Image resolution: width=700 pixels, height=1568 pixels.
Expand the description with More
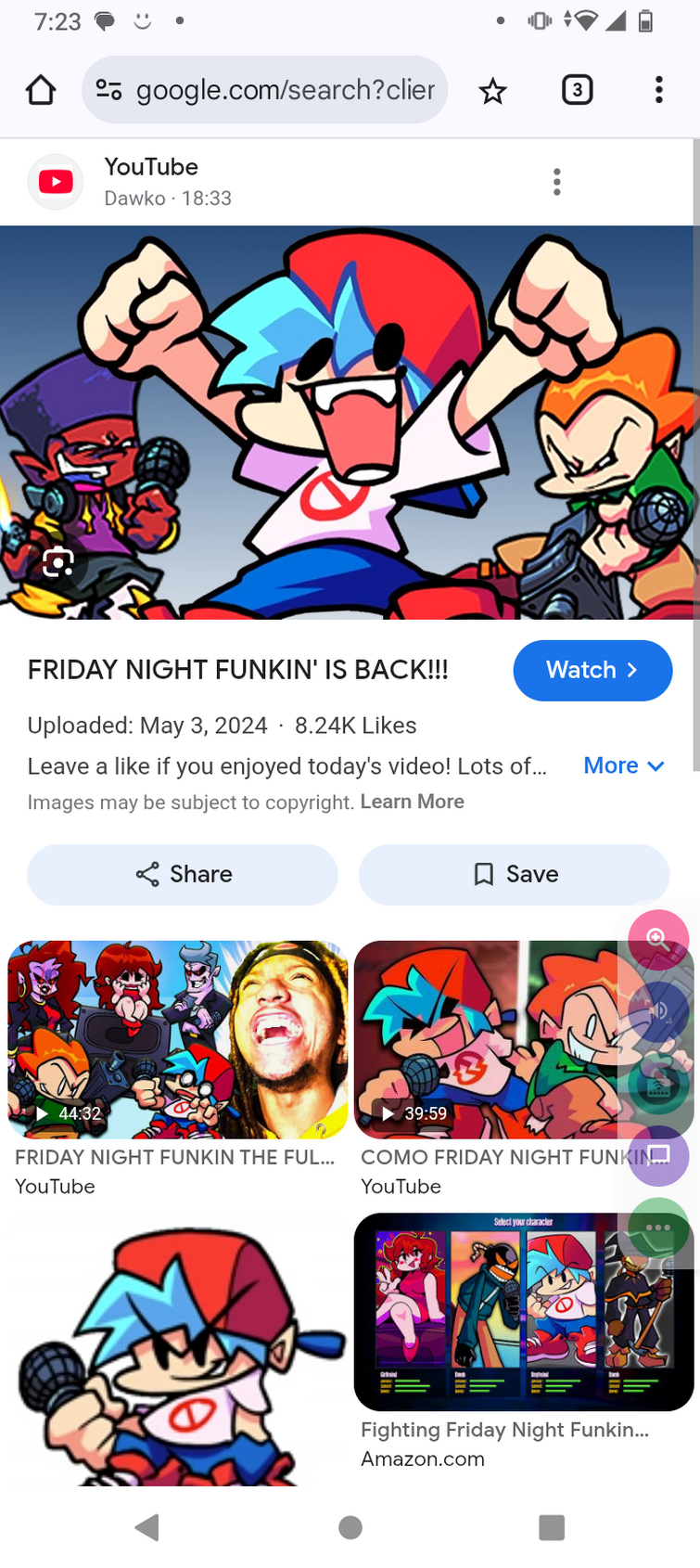(623, 765)
